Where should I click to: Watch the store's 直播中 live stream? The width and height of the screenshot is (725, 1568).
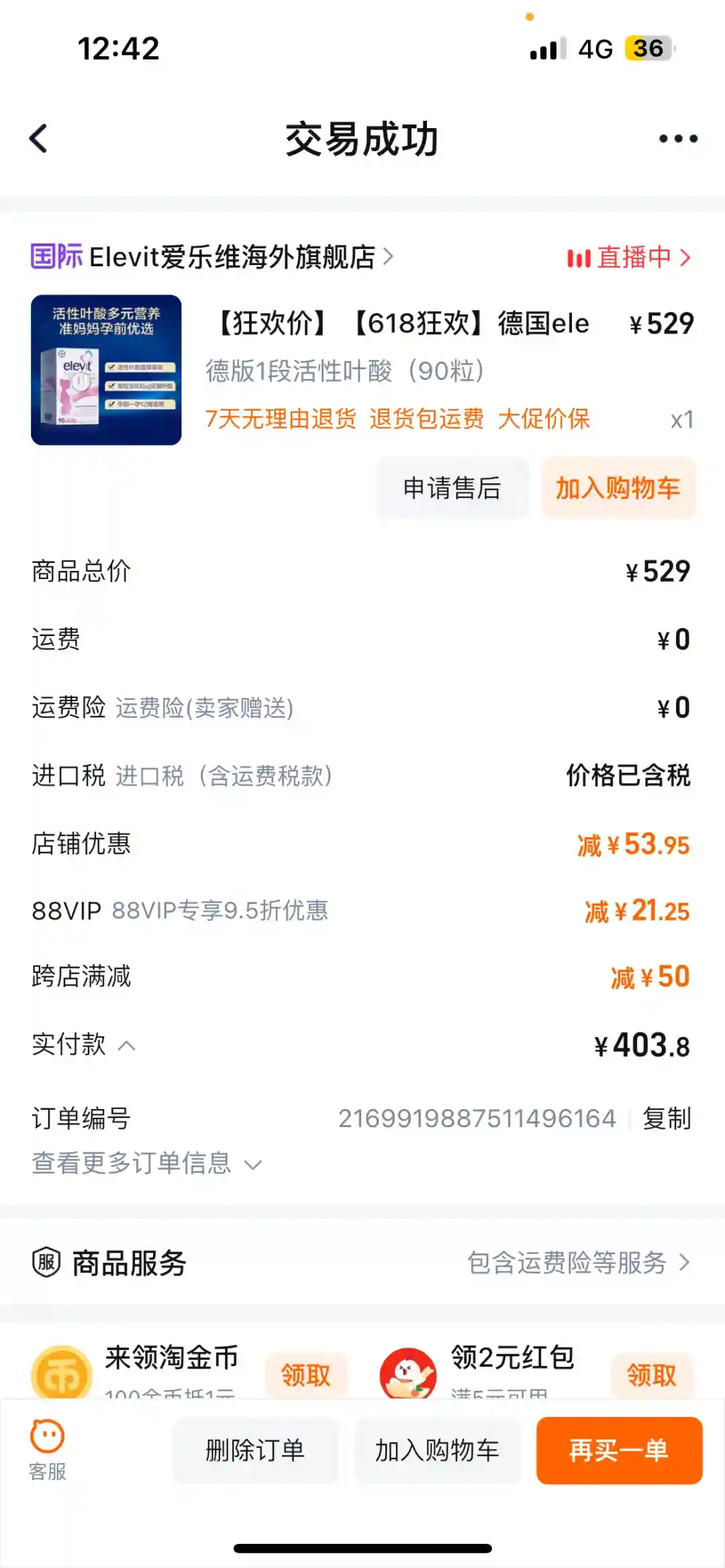(x=628, y=257)
